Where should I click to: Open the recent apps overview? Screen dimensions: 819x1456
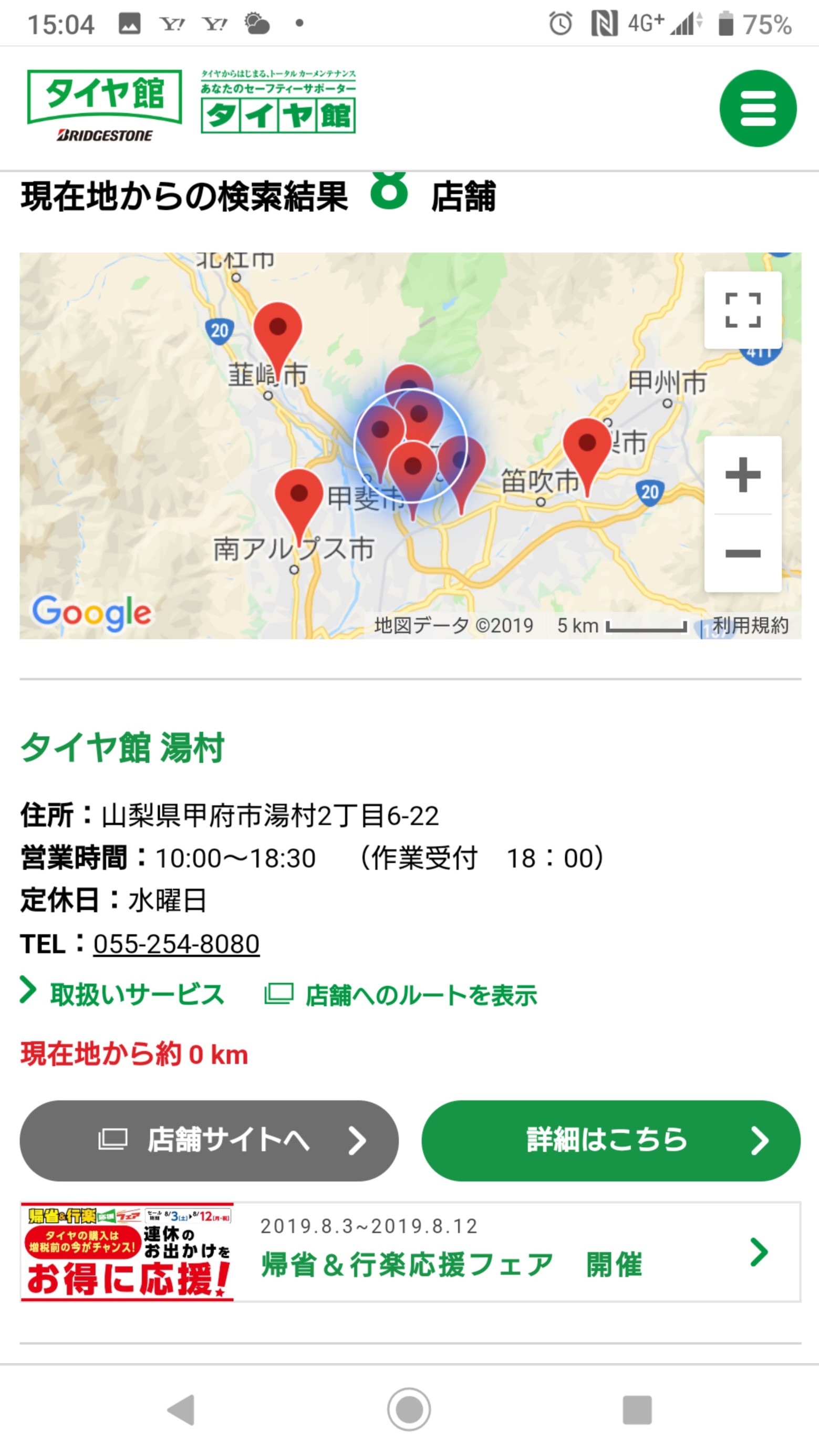click(637, 1410)
